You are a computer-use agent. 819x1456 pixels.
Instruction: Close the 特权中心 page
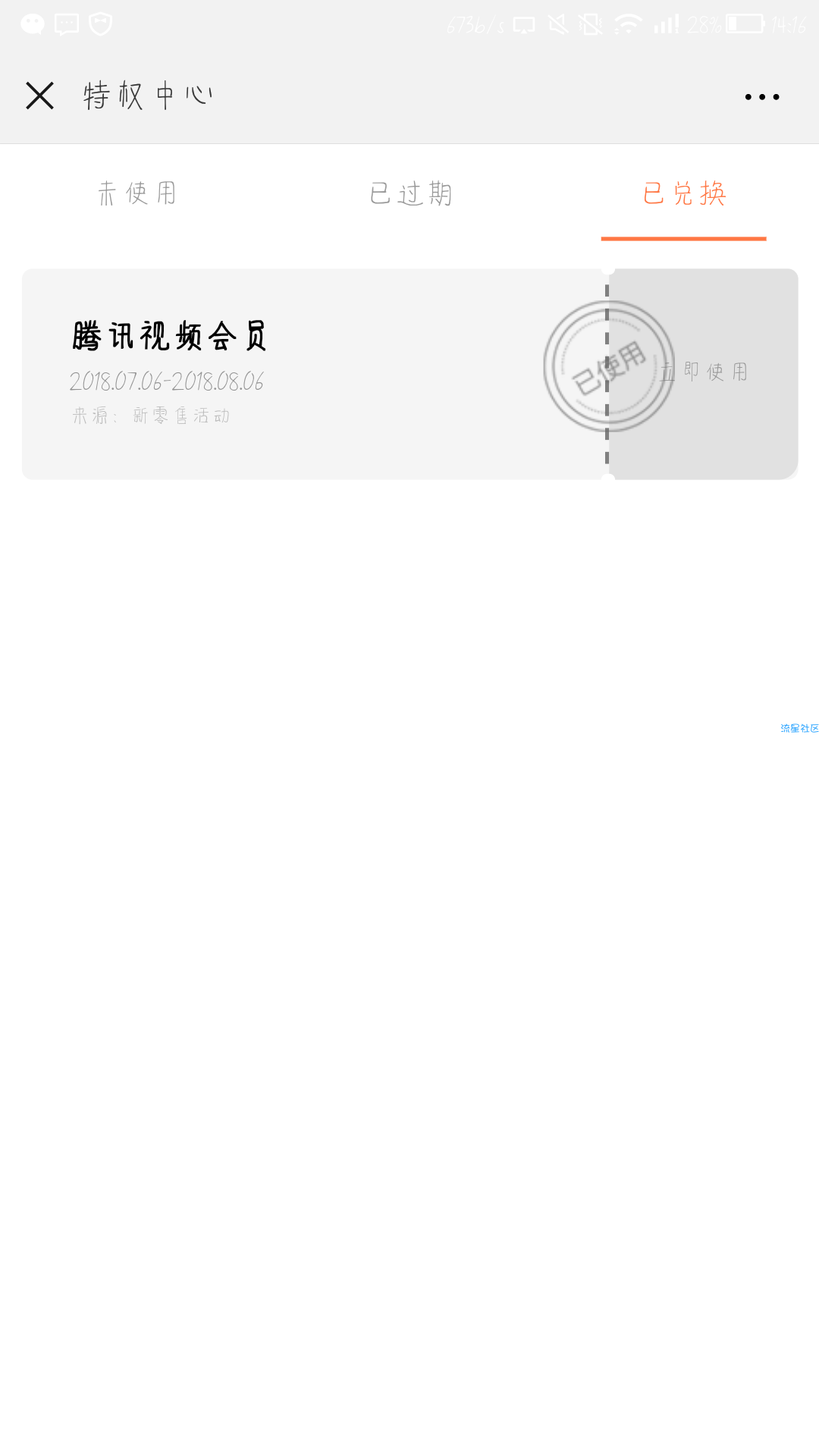pos(39,96)
